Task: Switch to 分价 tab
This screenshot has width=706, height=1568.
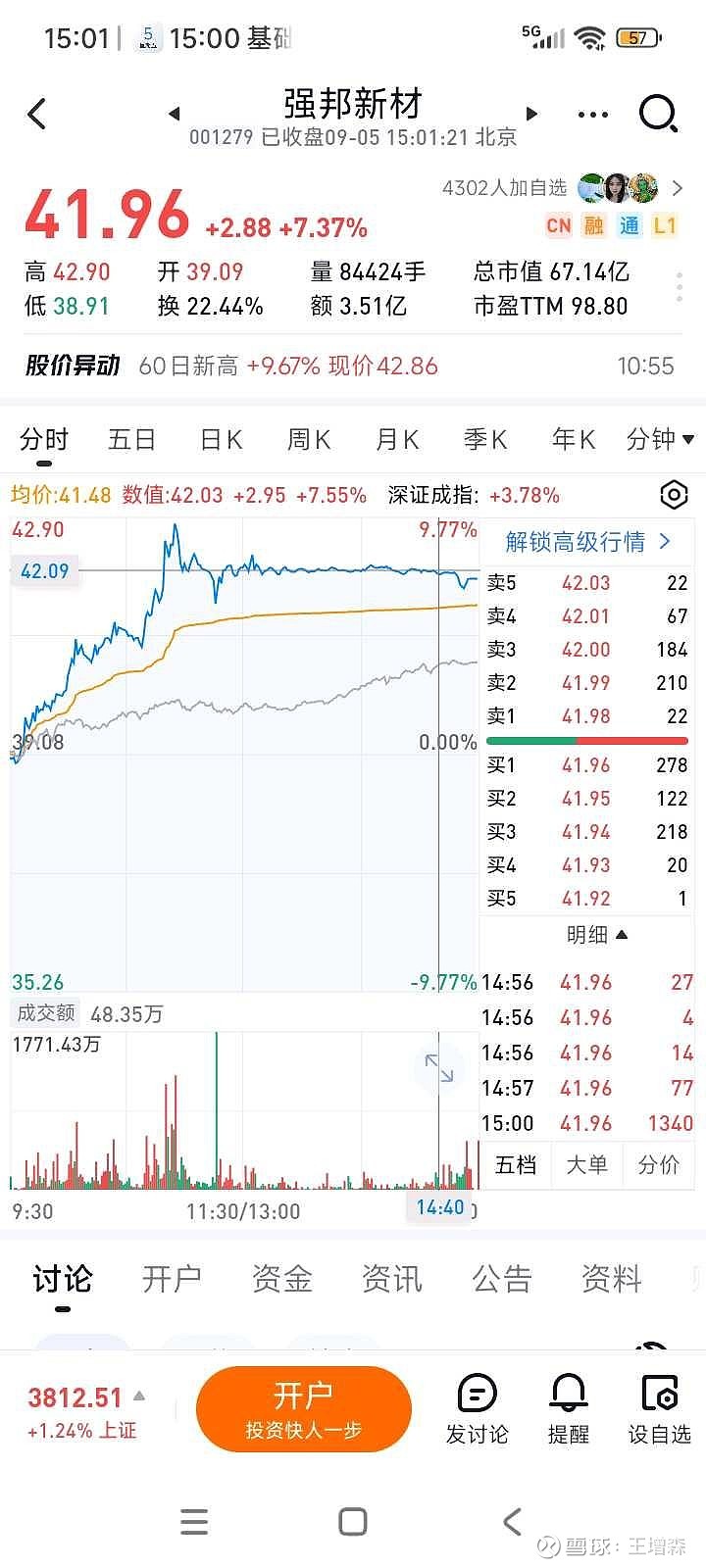Action: point(658,1164)
